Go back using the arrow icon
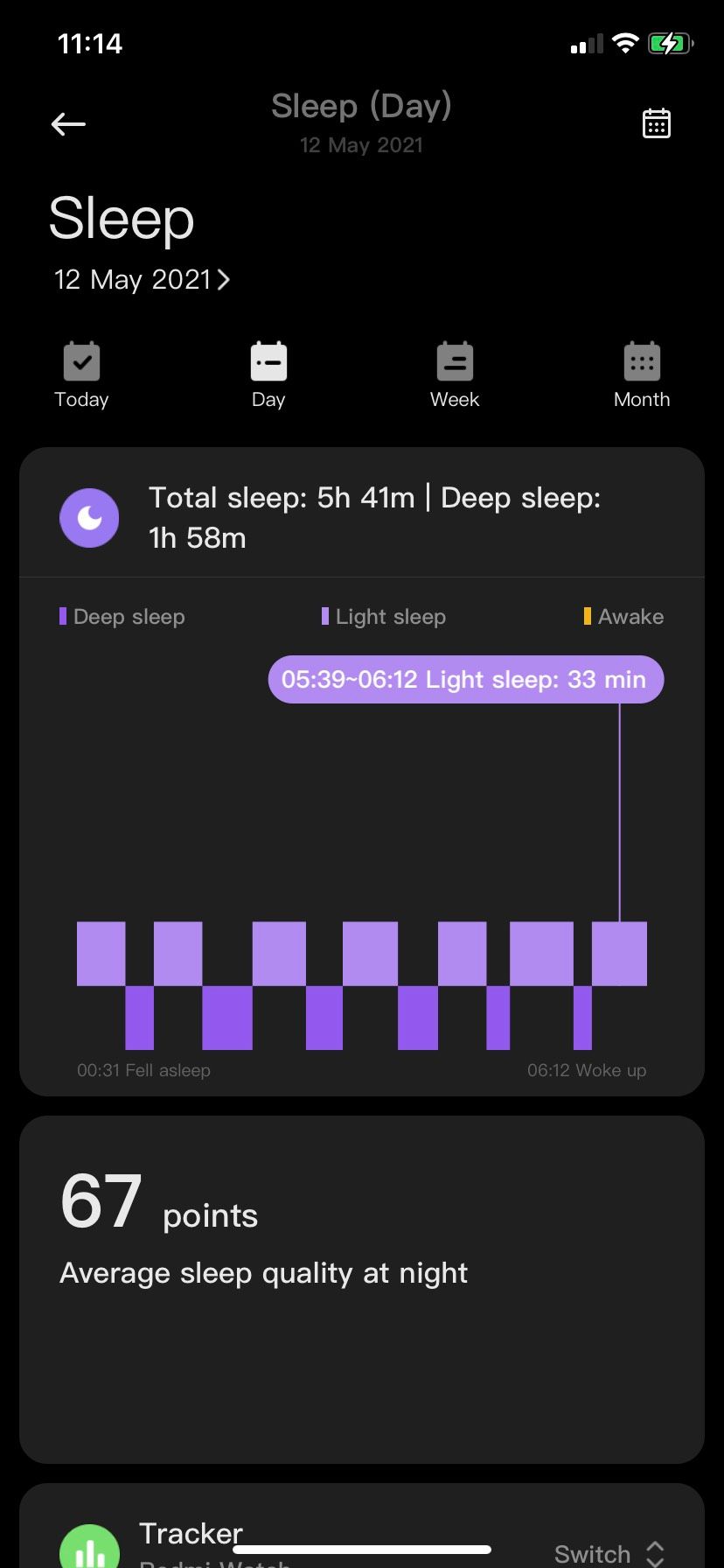This screenshot has height=1568, width=724. click(68, 124)
